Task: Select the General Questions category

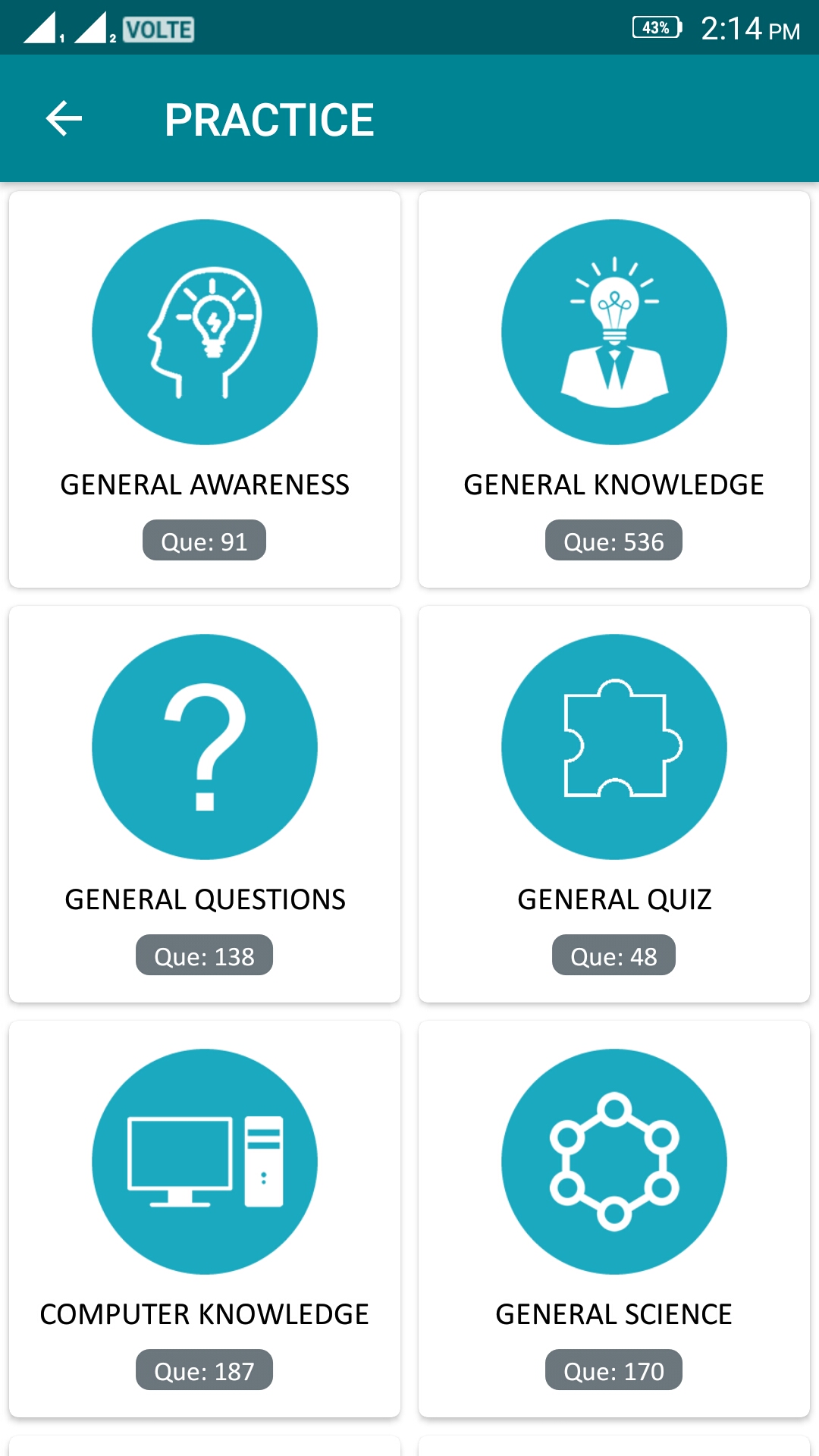Action: coord(205,804)
